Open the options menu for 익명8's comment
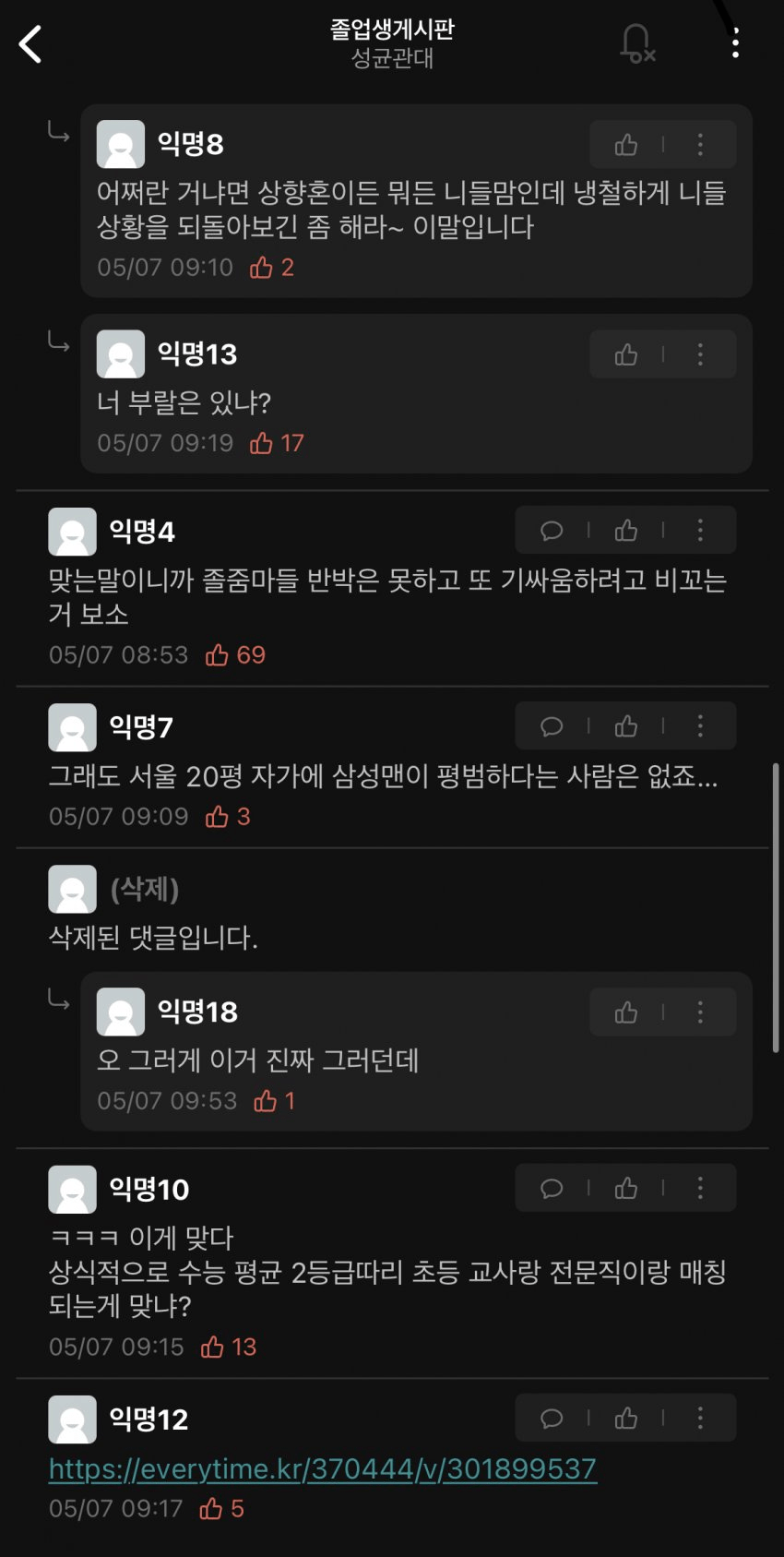784x1557 pixels. (699, 144)
